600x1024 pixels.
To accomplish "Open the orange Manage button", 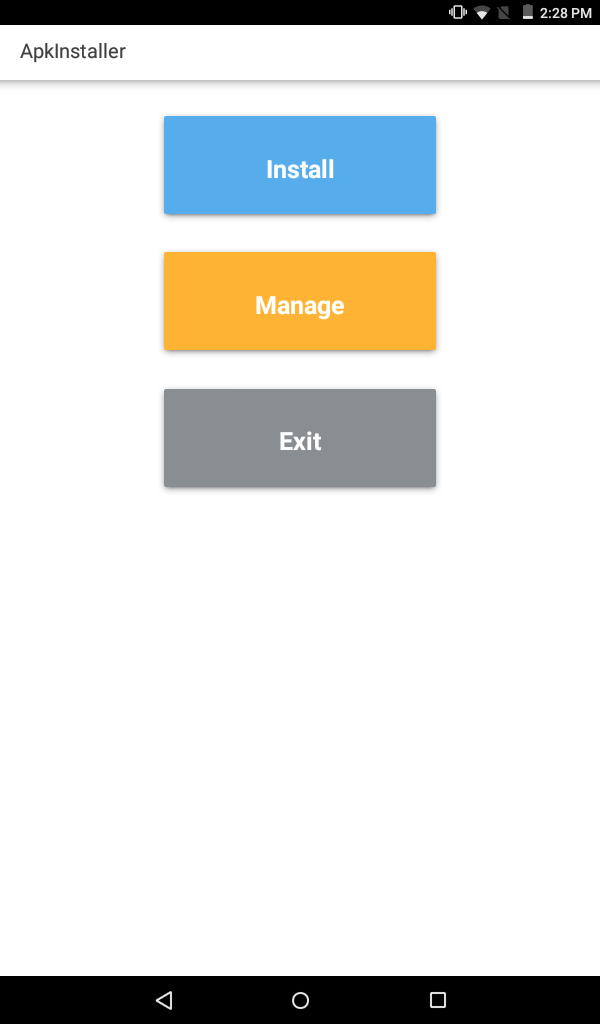I will 300,301.
